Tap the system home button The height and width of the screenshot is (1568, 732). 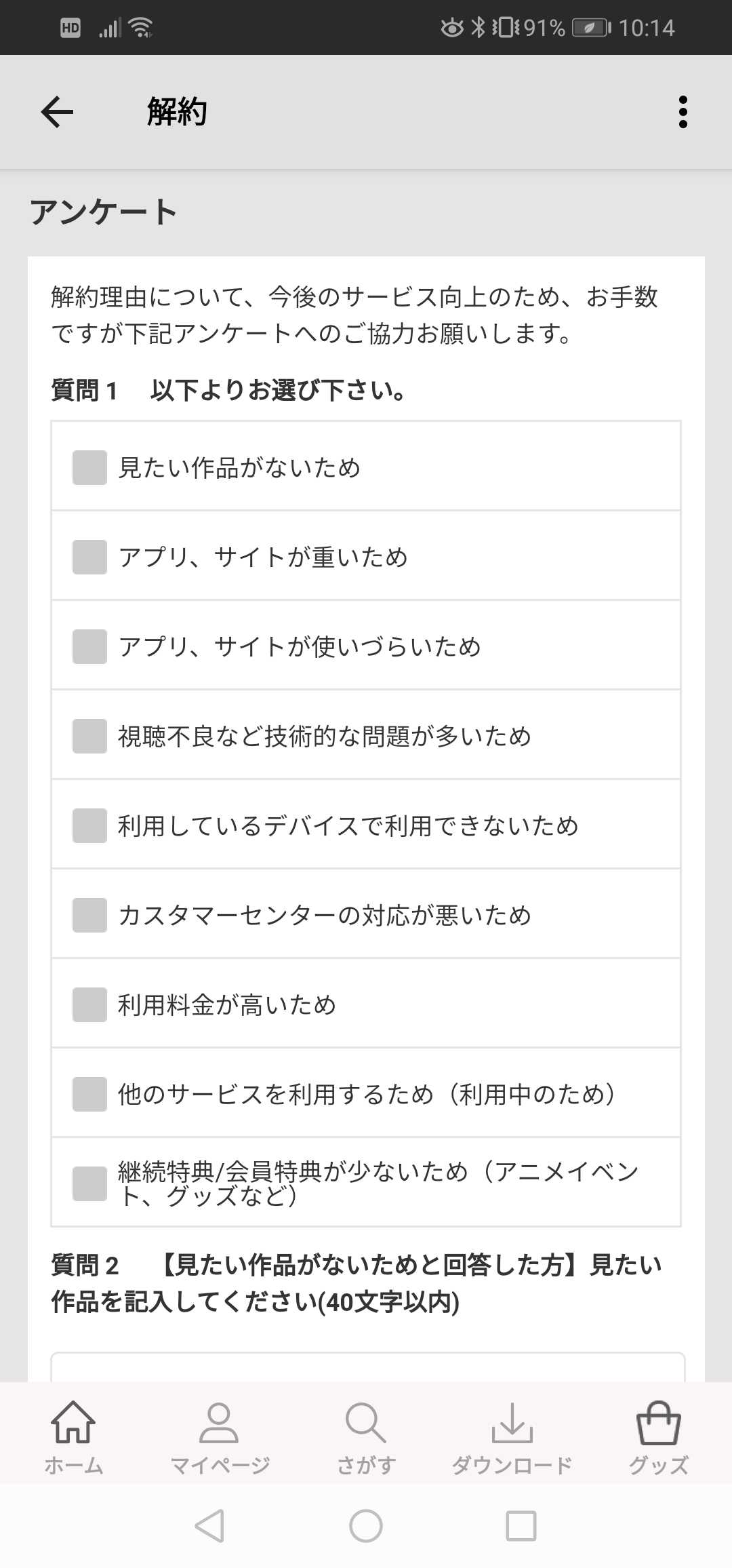[366, 1527]
